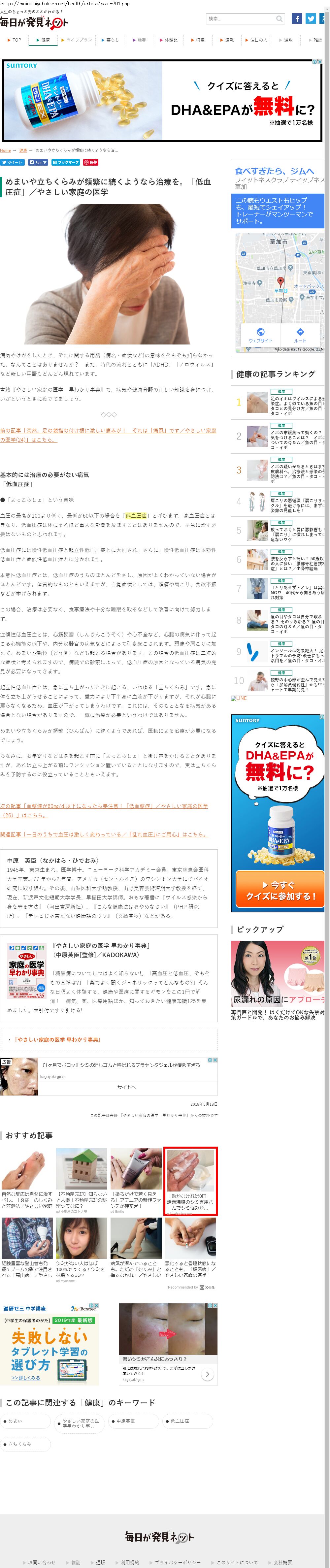Screen dimensions: 330x1568
Task: Switch to the 健康 nav tab
Action: click(x=43, y=40)
